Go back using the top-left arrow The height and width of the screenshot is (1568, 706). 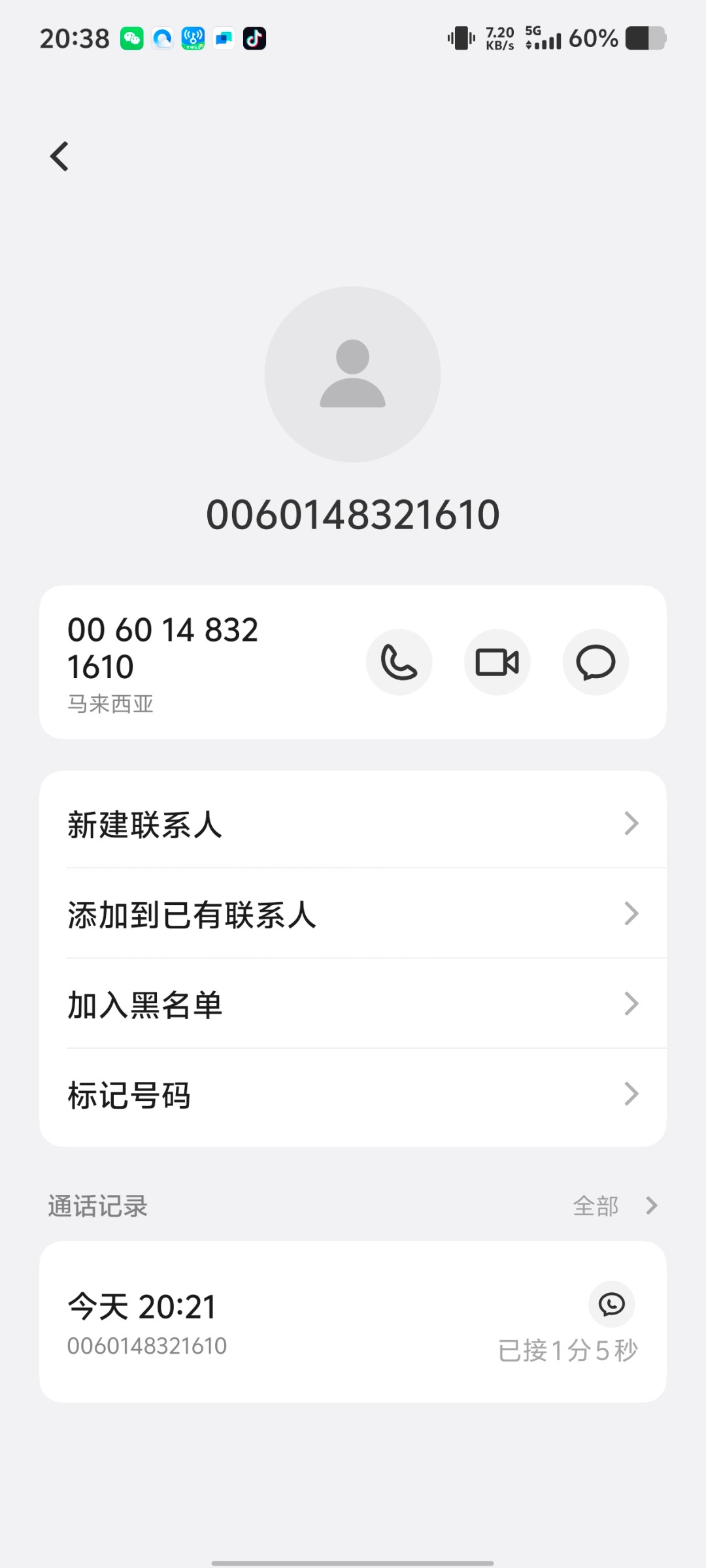pyautogui.click(x=59, y=157)
